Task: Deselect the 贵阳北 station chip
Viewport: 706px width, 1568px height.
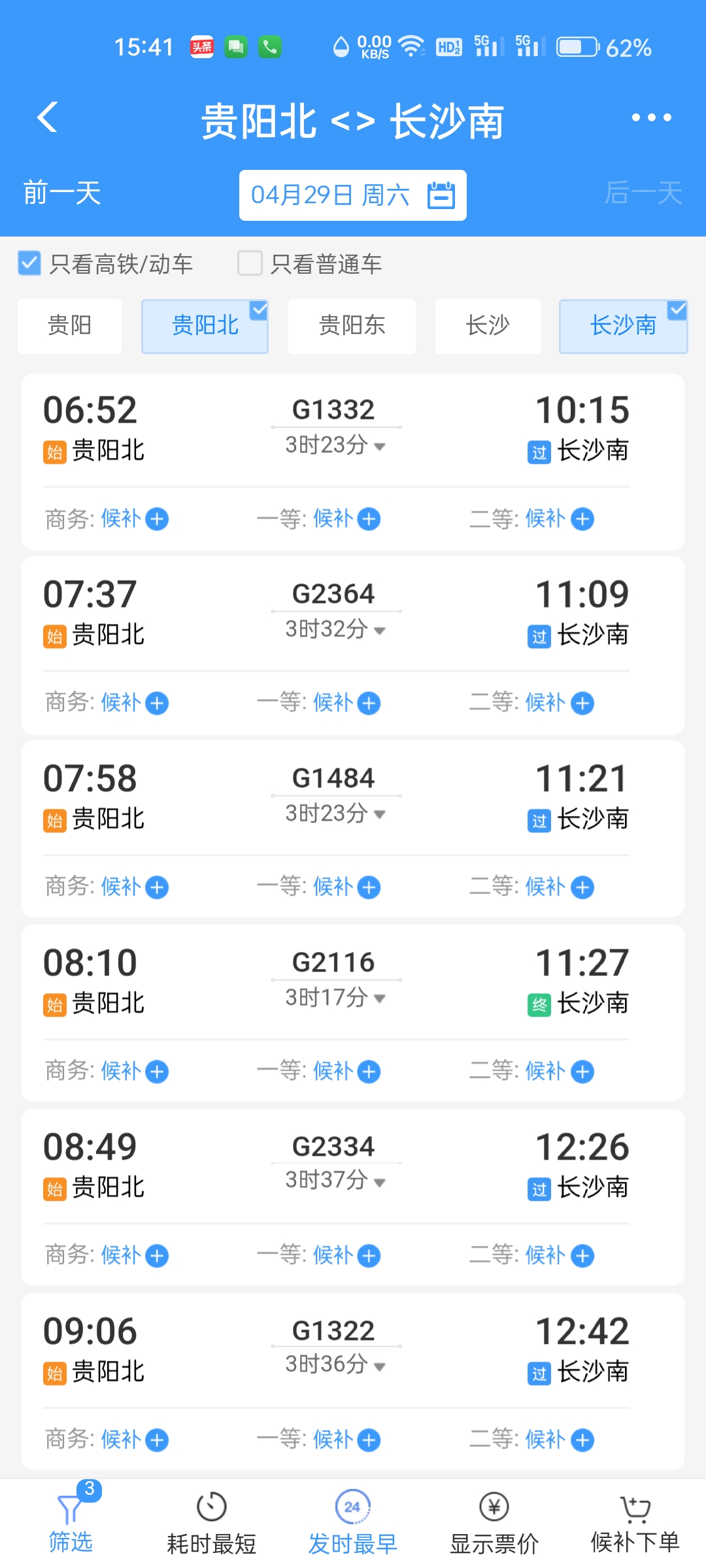Action: click(205, 326)
